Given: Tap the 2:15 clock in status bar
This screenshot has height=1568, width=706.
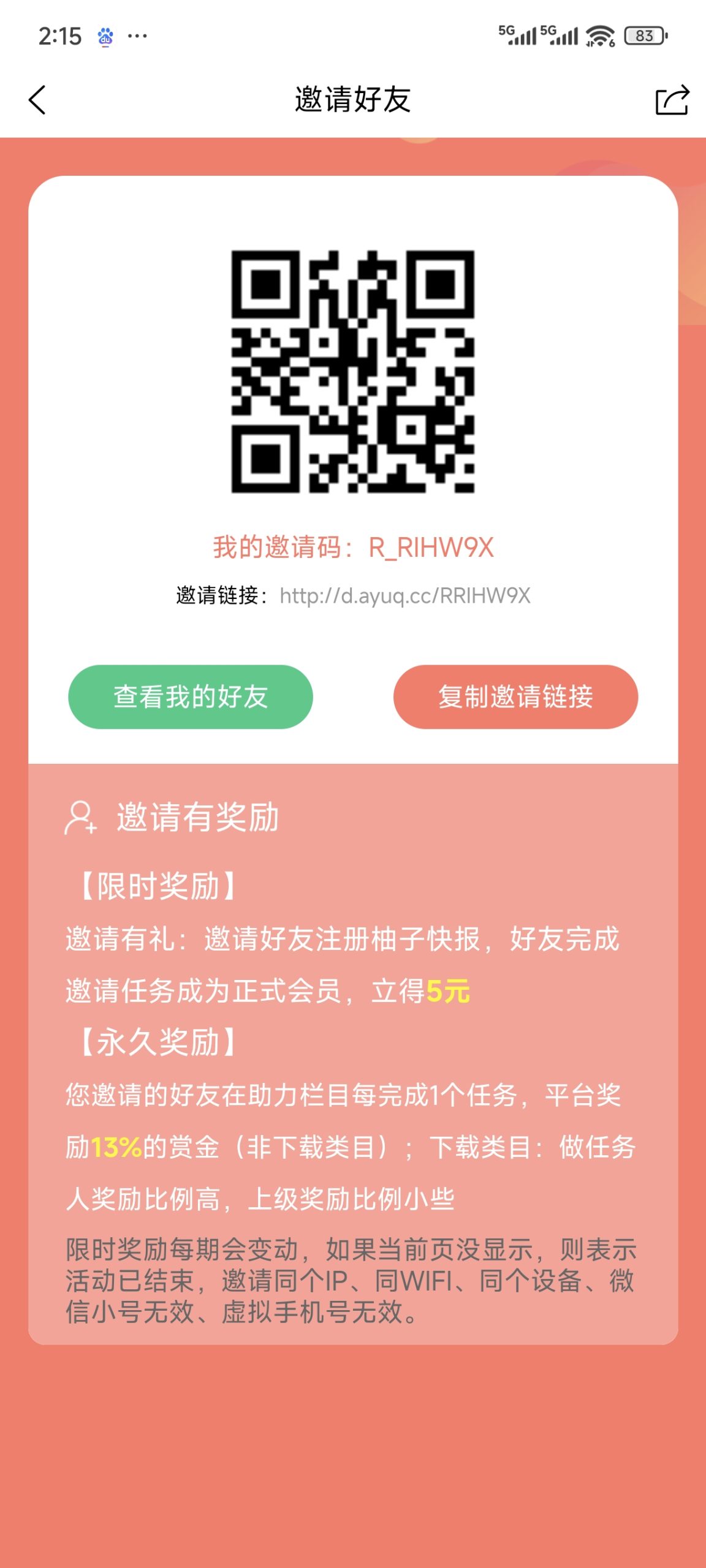Looking at the screenshot, I should 59,37.
